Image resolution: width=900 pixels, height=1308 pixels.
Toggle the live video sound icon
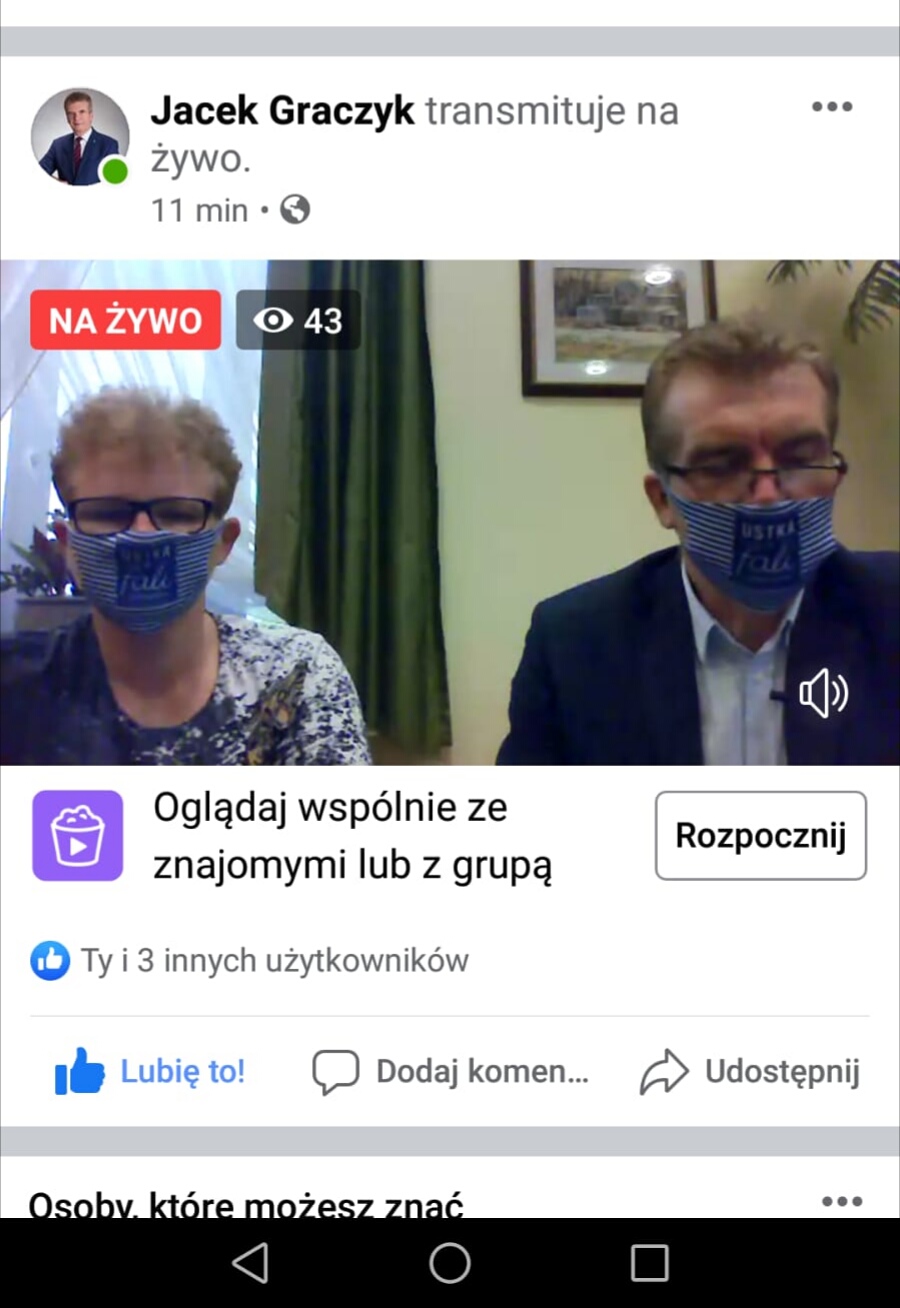[823, 693]
